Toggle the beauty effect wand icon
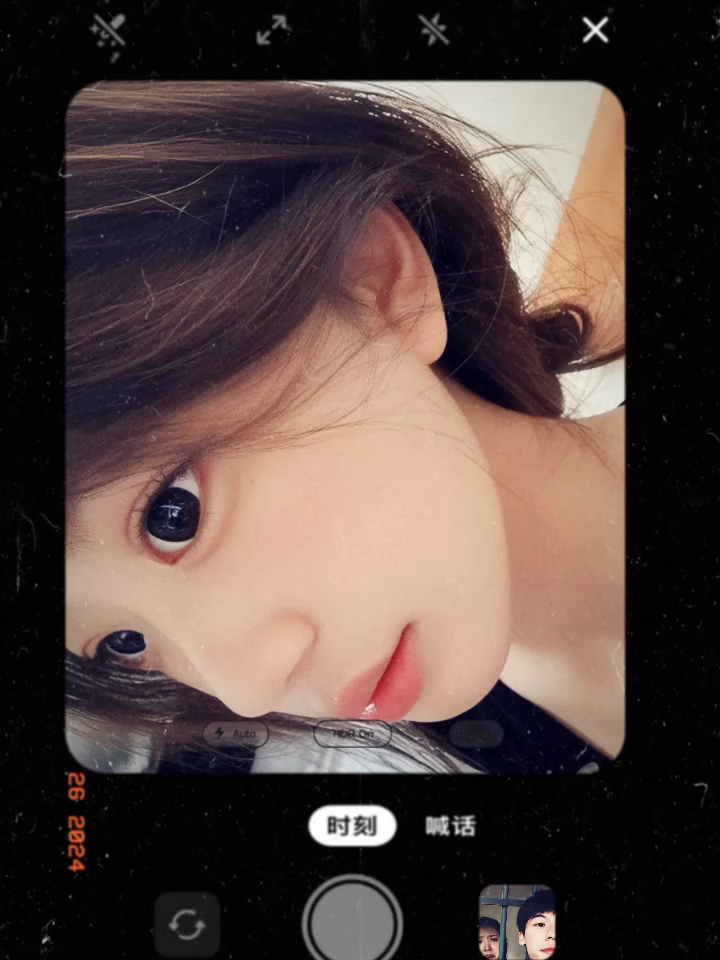 (x=108, y=31)
